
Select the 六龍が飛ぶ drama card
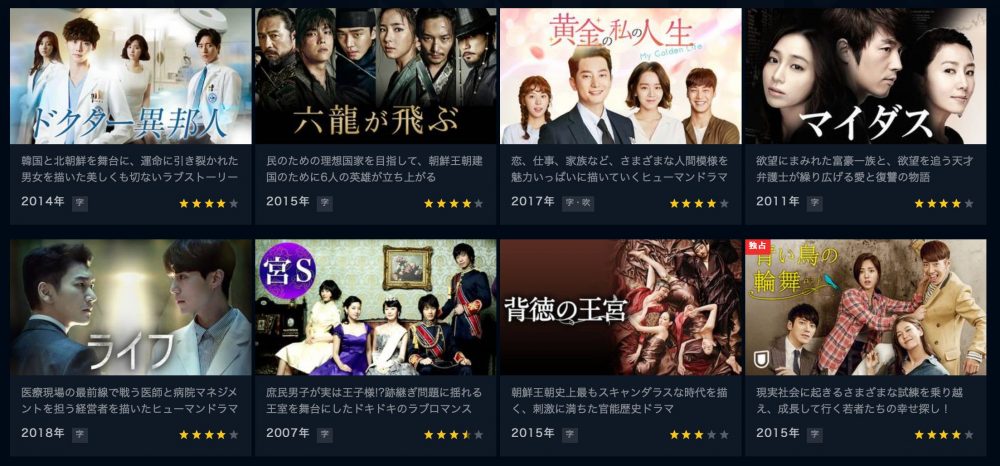pyautogui.click(x=376, y=77)
